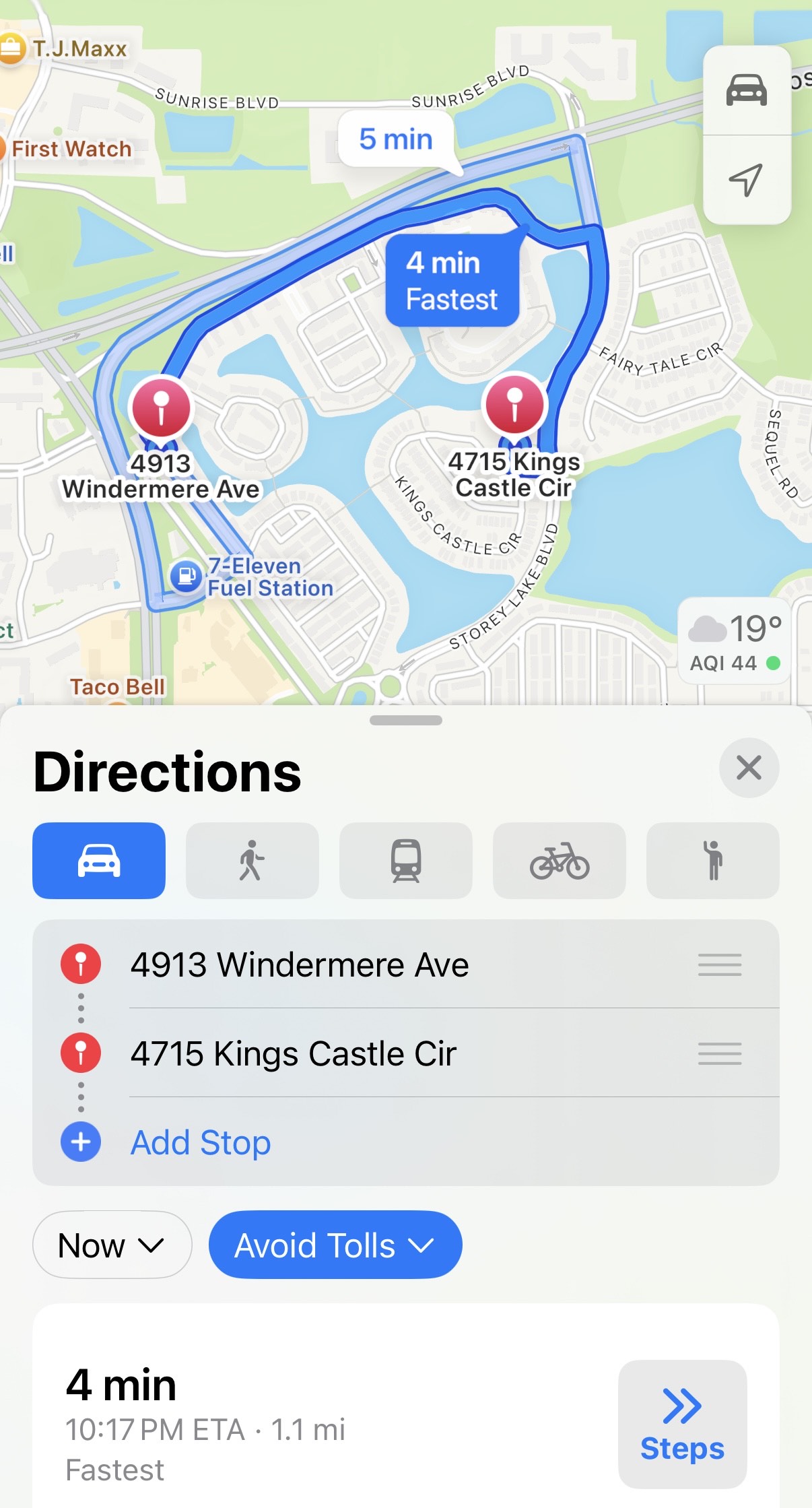The image size is (812, 1508).
Task: Switch to ride share directions
Action: click(x=712, y=861)
